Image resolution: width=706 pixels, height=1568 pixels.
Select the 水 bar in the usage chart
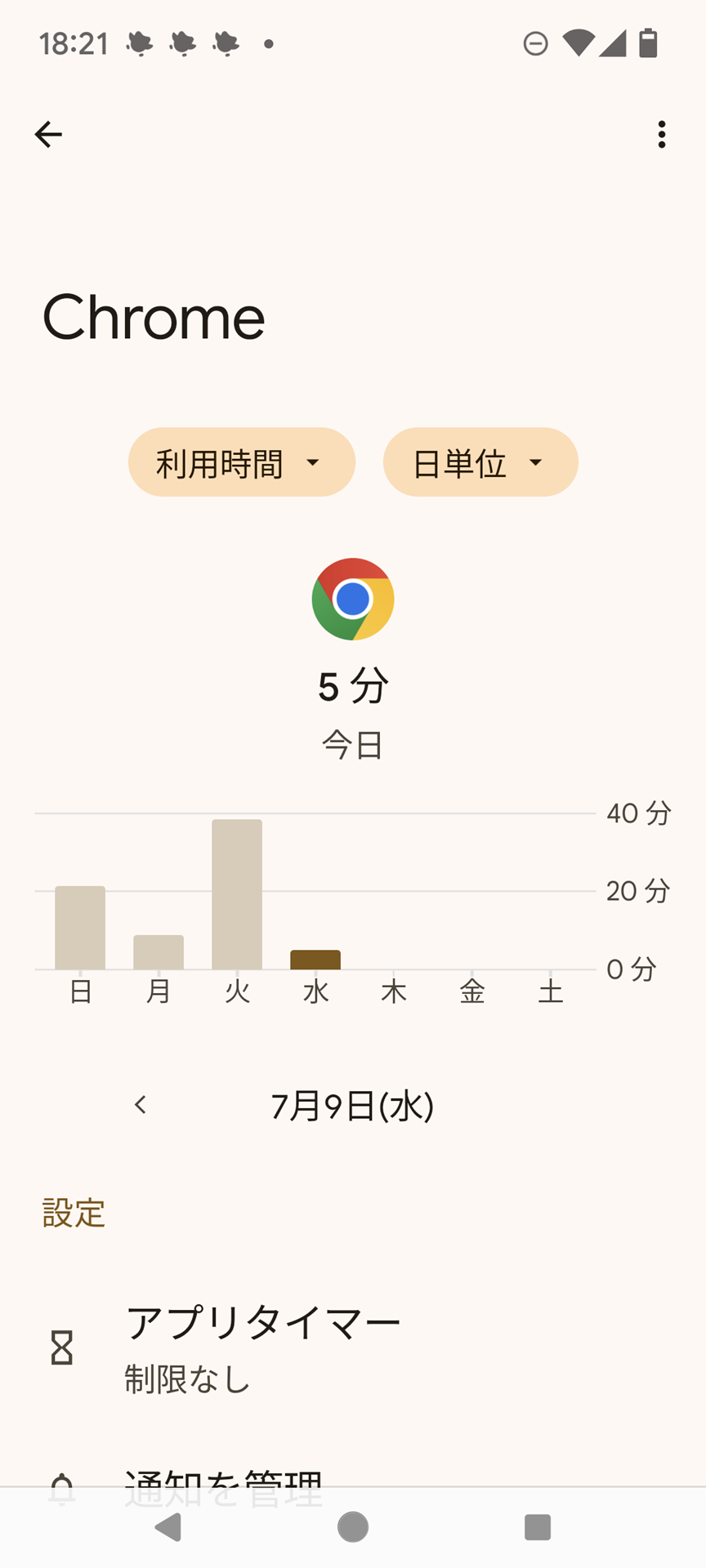pos(315,960)
